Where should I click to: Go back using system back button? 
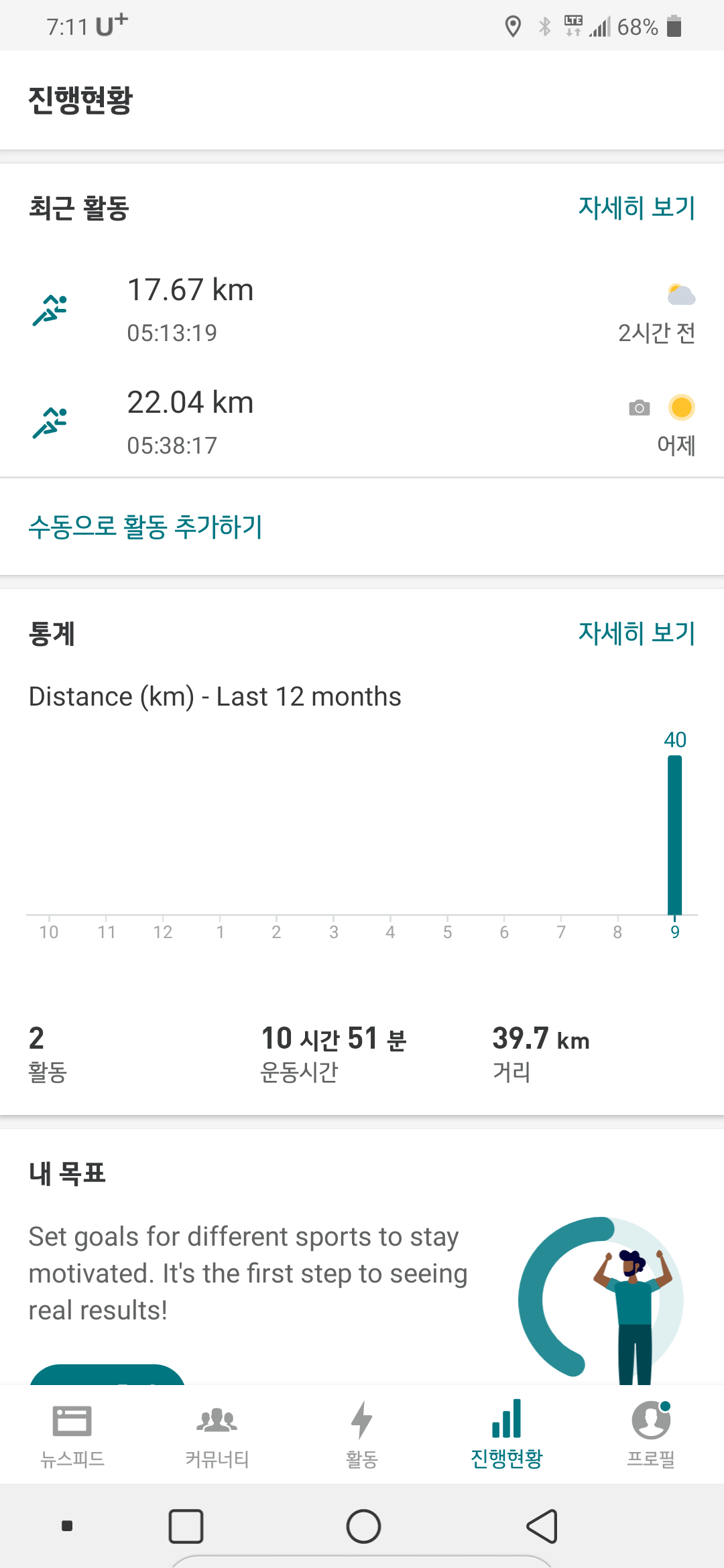click(542, 1526)
